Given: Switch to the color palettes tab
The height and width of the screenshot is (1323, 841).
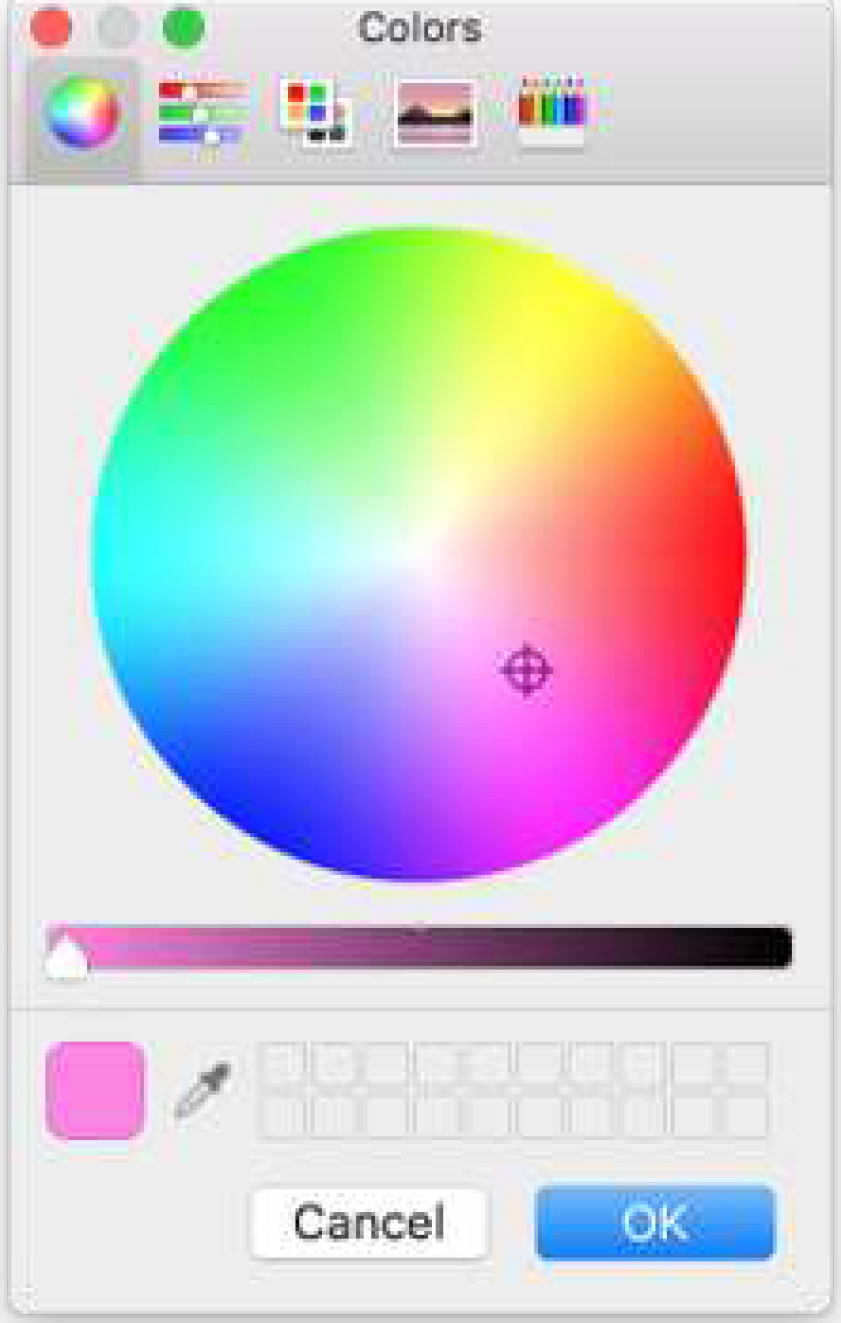Looking at the screenshot, I should coord(315,113).
